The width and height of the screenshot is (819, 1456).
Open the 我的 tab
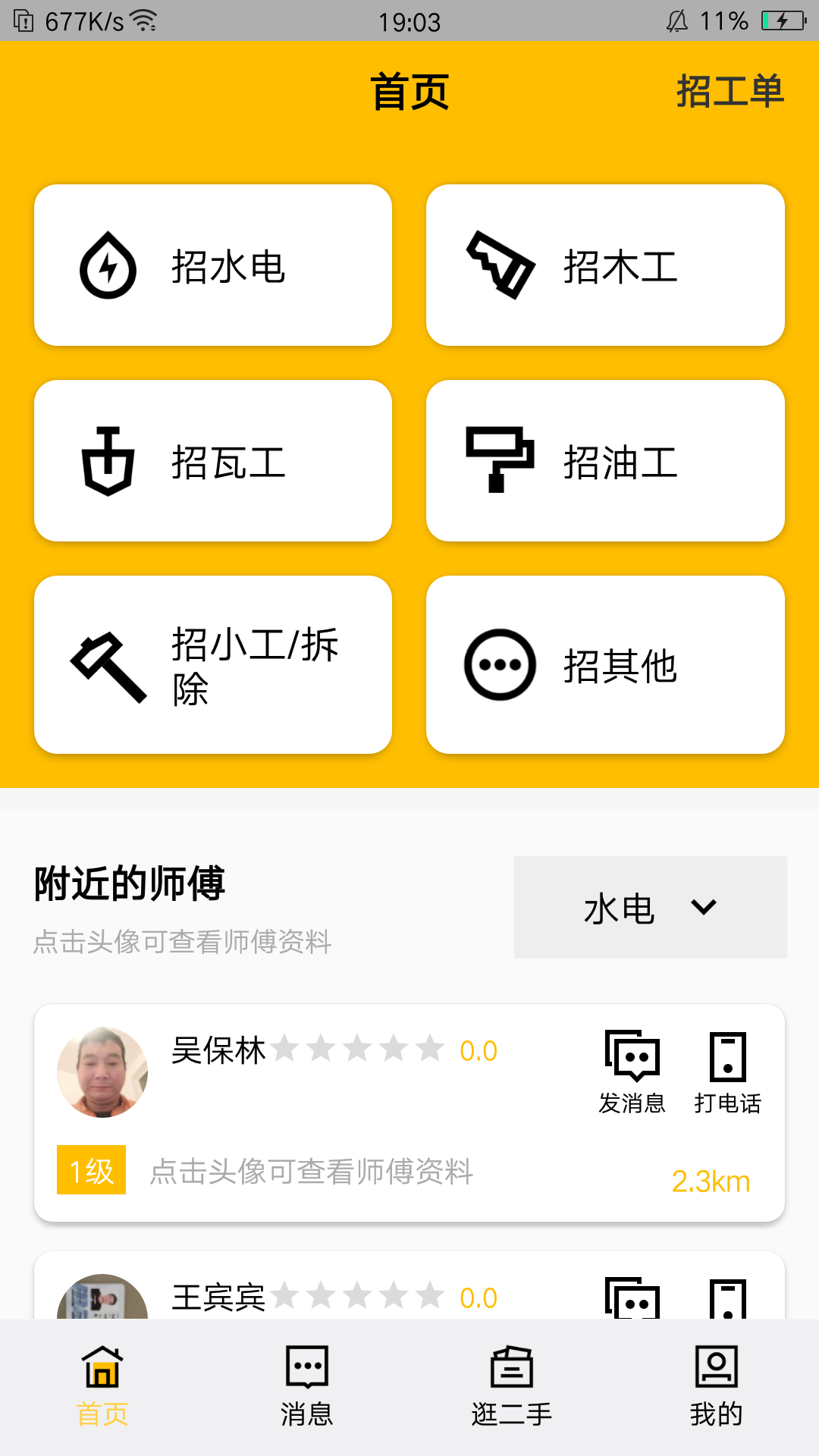717,1387
